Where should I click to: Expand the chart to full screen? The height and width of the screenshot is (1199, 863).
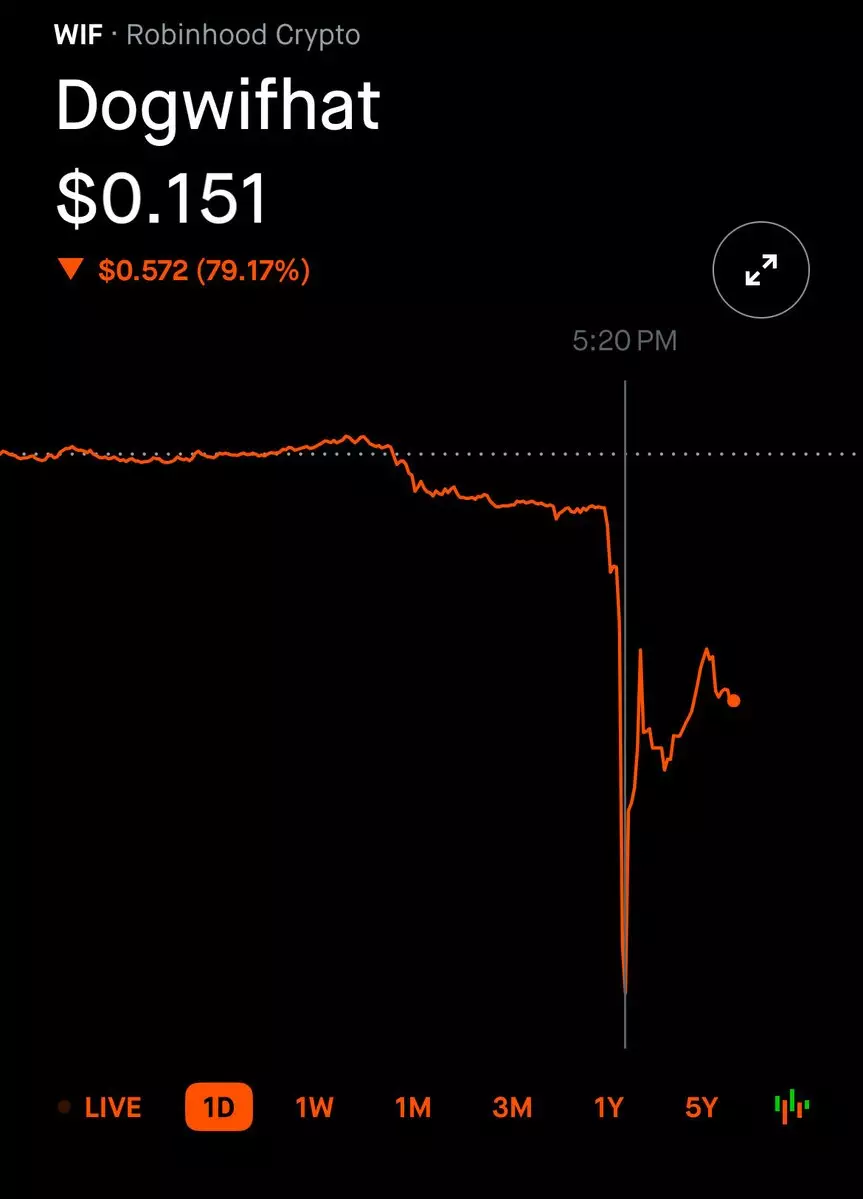[x=761, y=270]
